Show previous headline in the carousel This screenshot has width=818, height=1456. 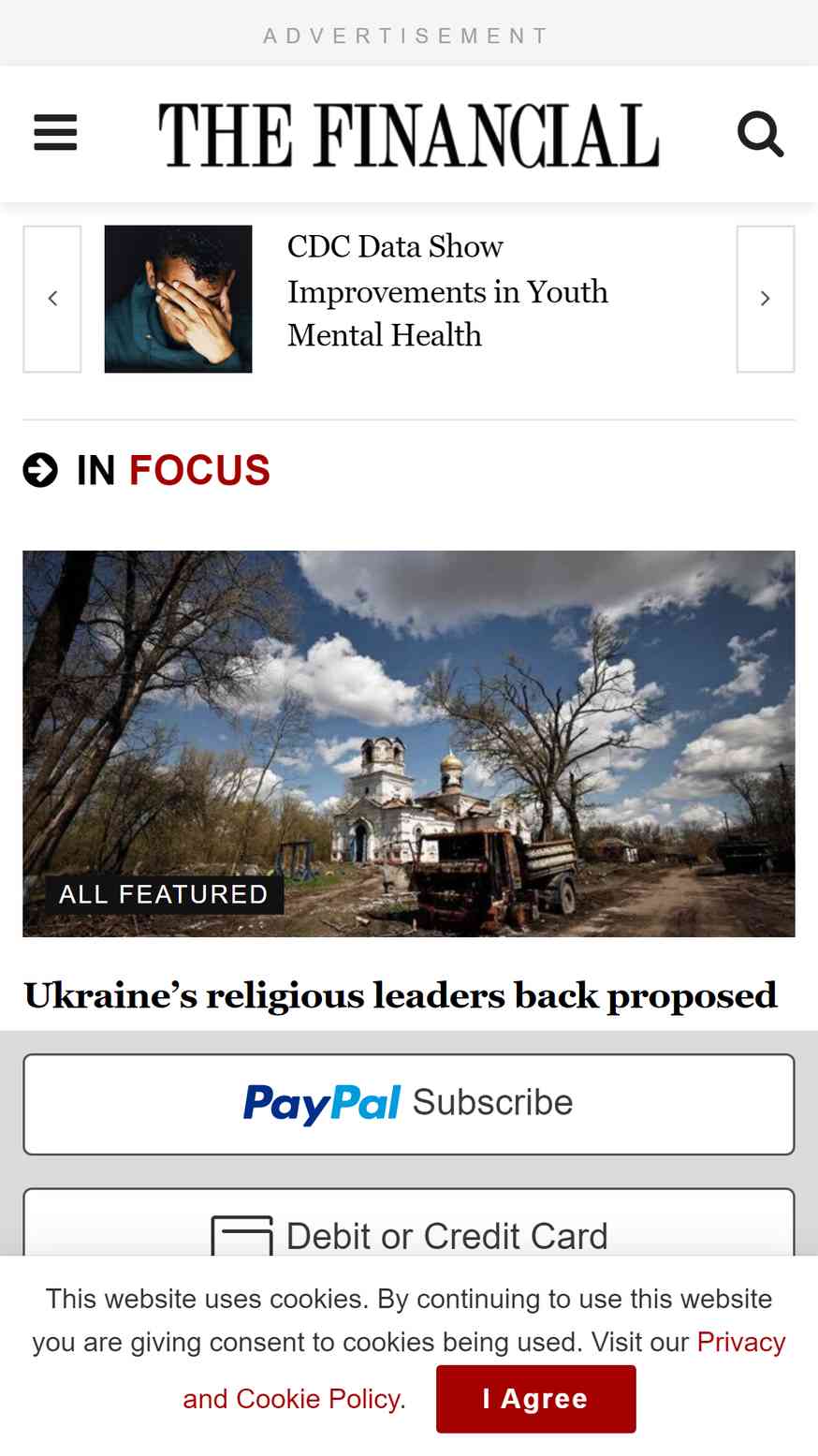coord(52,299)
